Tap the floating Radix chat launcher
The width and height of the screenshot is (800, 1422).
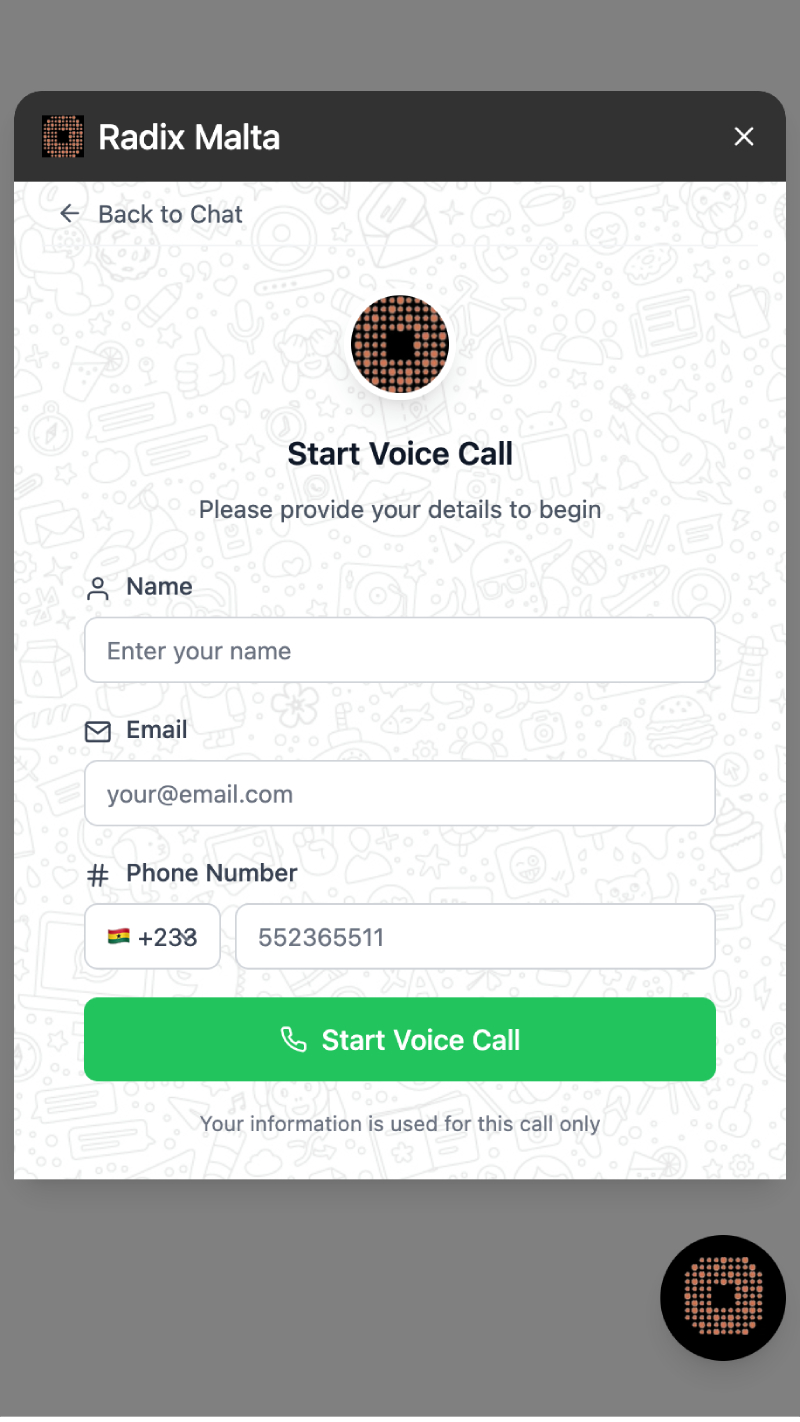point(722,1297)
